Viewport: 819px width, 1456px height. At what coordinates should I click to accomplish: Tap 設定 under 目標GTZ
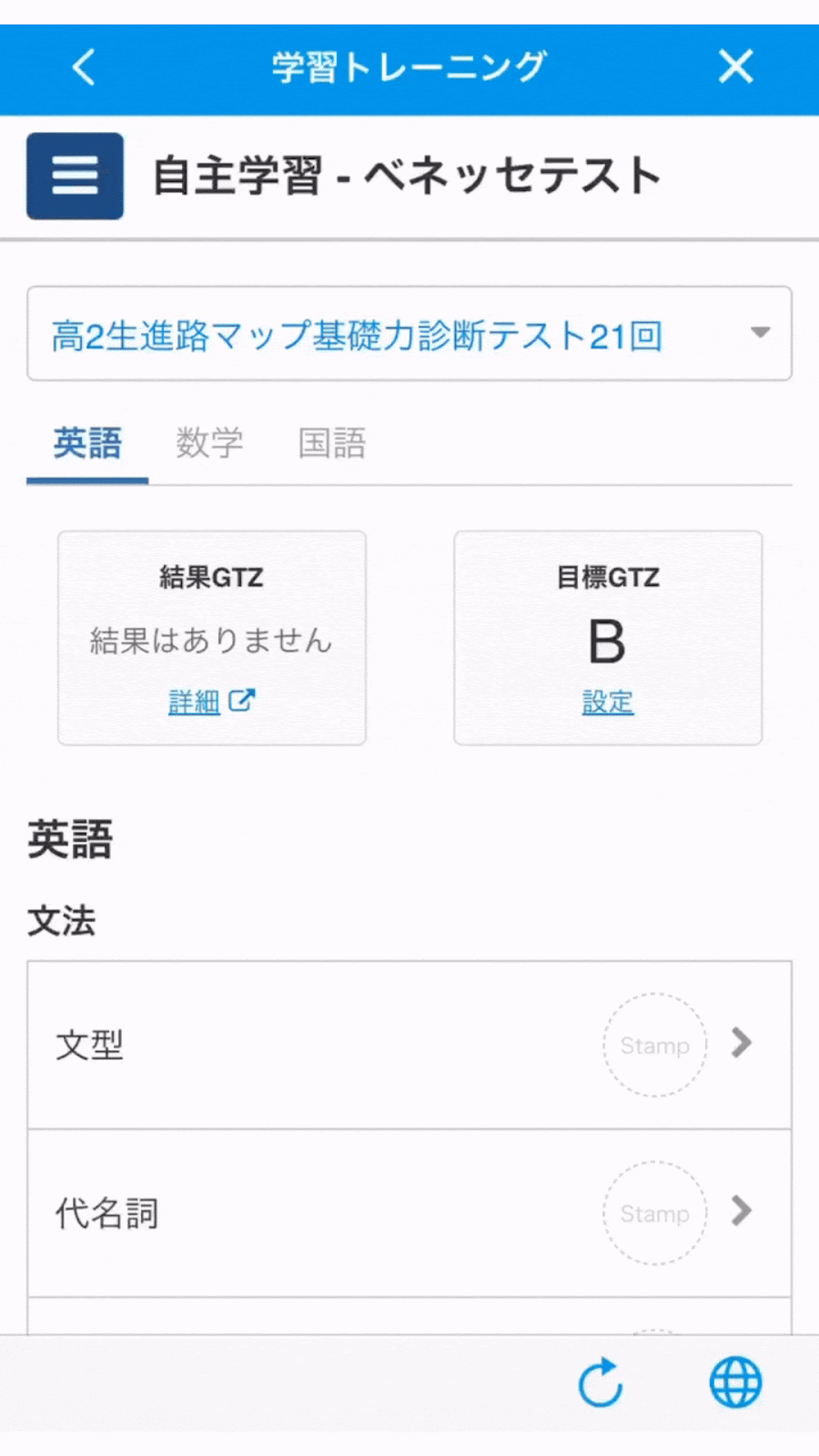(608, 702)
